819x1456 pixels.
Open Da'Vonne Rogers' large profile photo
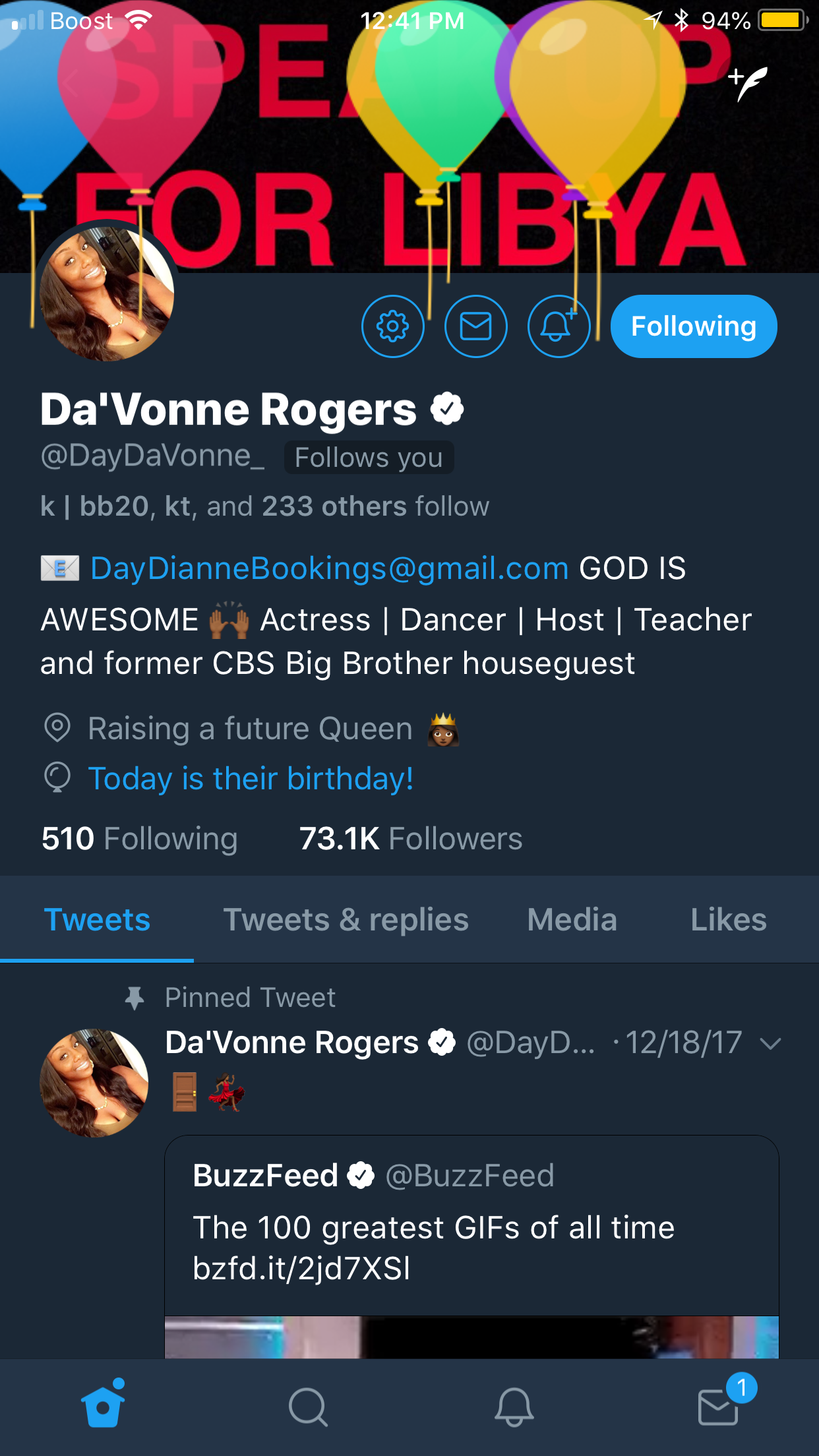pos(107,293)
